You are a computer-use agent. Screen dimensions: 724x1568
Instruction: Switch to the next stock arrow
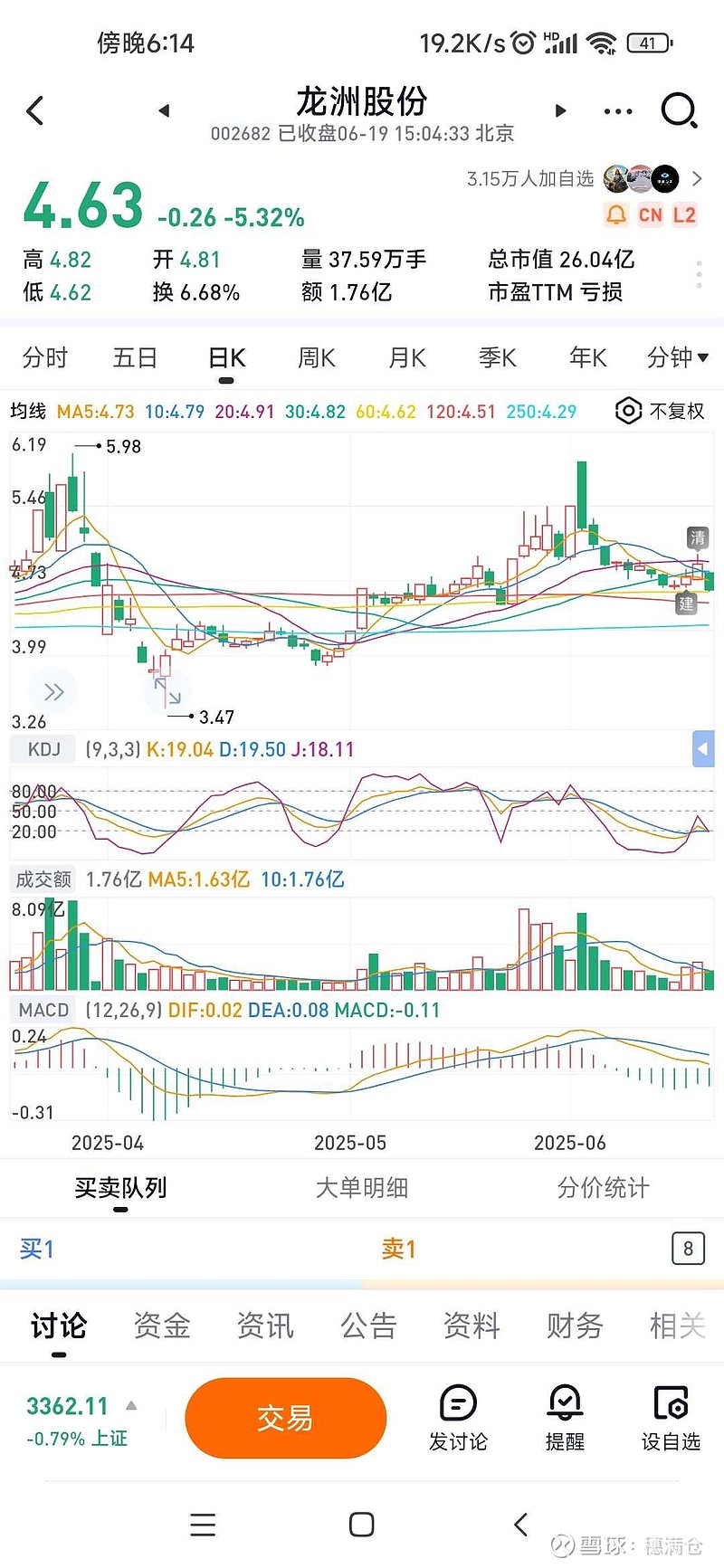[560, 110]
